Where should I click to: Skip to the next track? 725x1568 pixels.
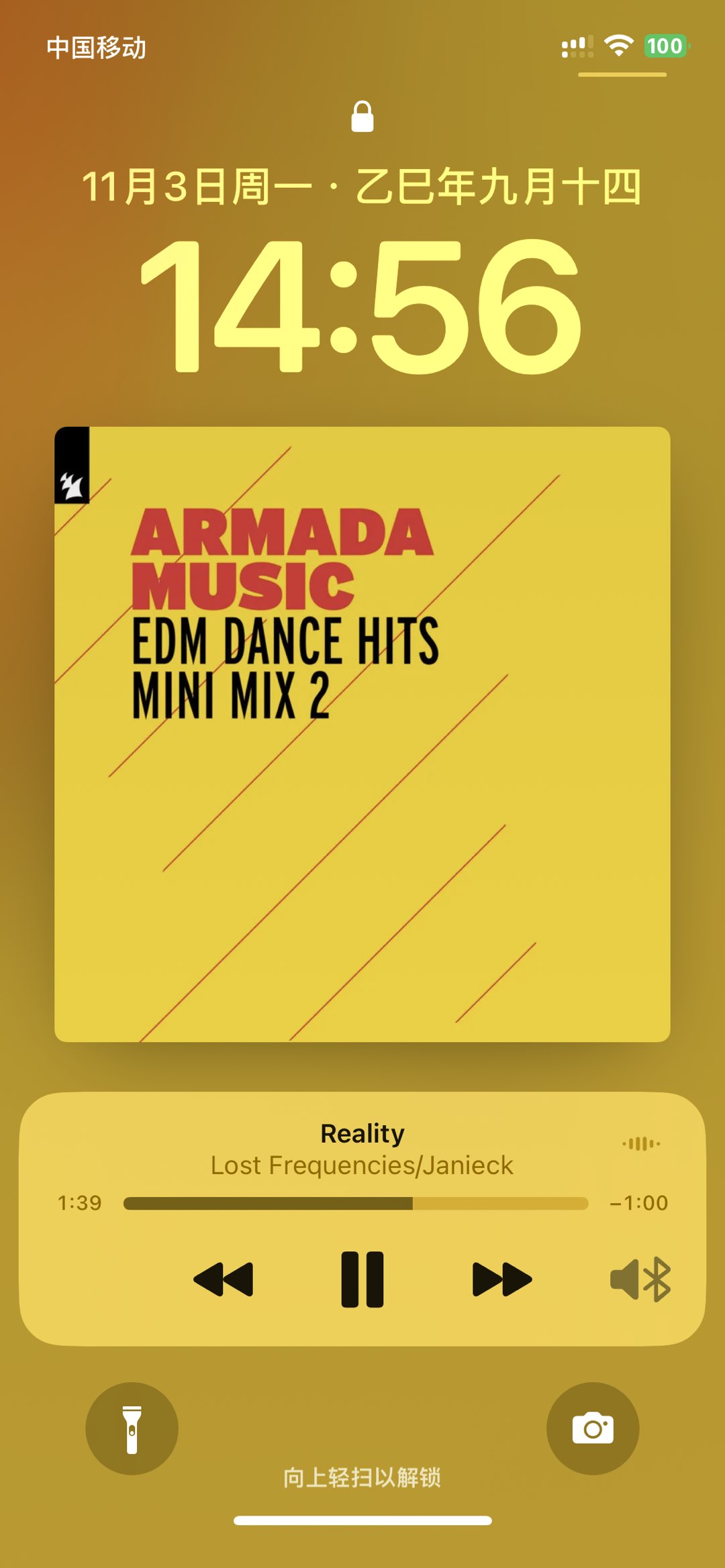(x=501, y=1279)
